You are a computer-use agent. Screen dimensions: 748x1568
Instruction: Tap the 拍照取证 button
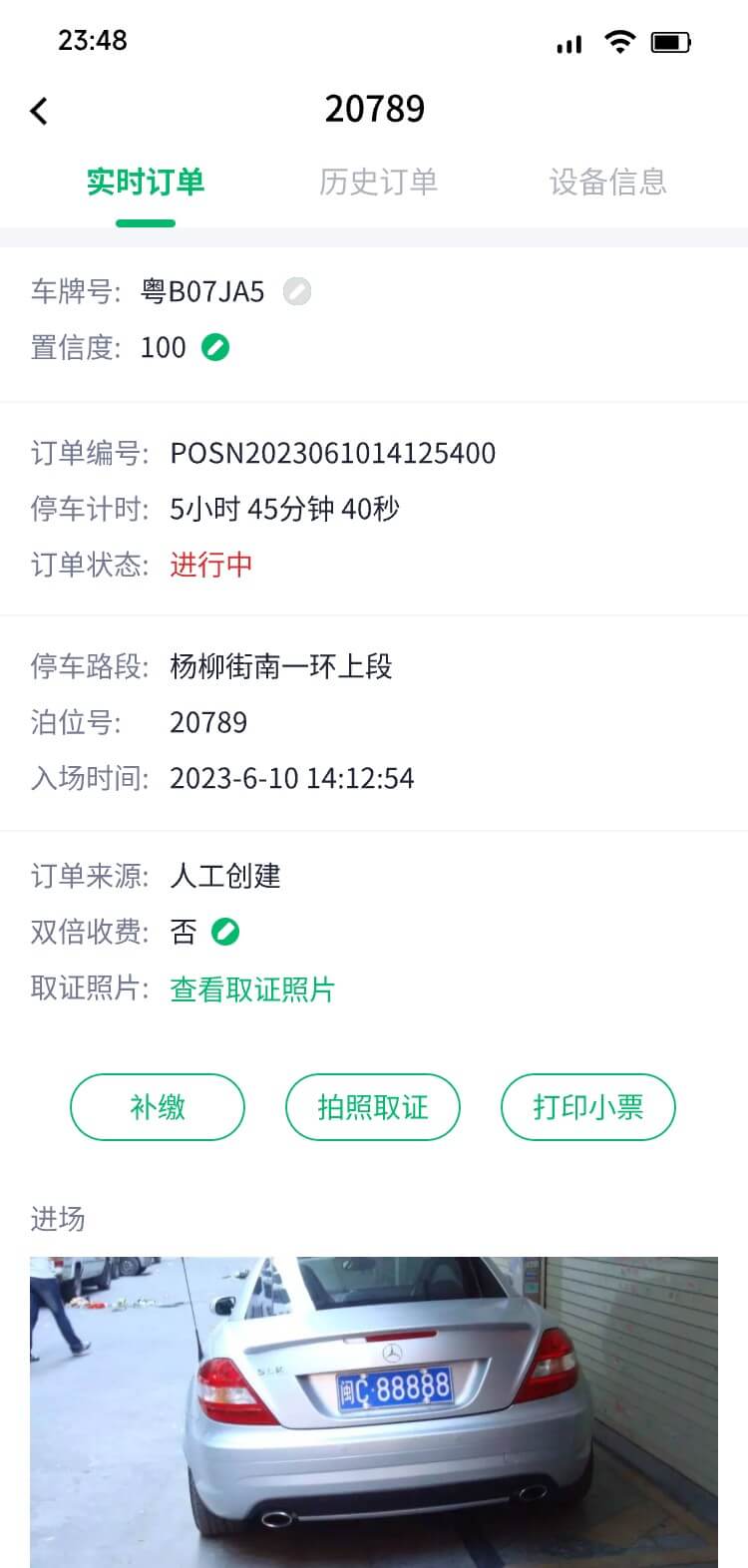pyautogui.click(x=373, y=1107)
